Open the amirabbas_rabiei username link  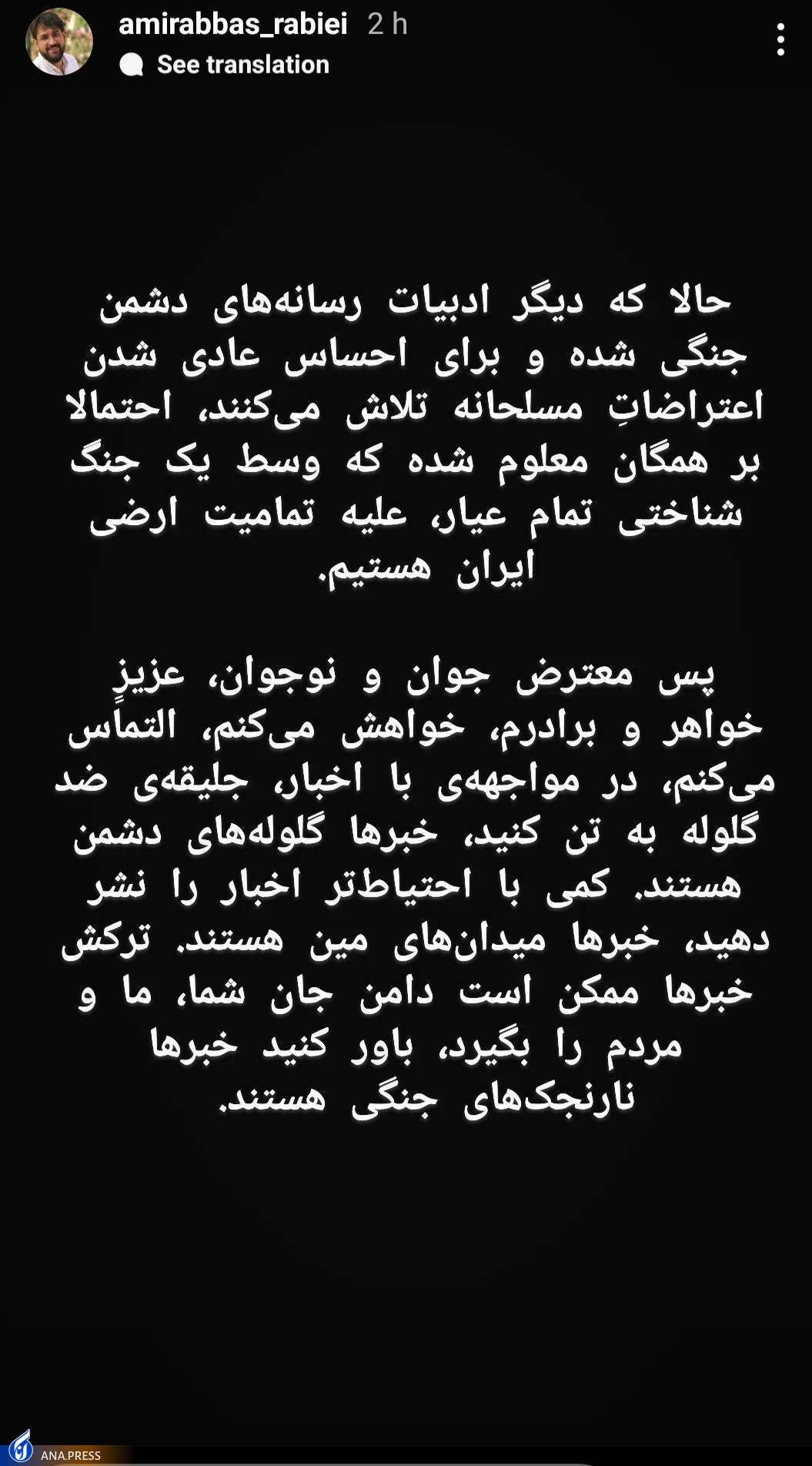pos(234,25)
